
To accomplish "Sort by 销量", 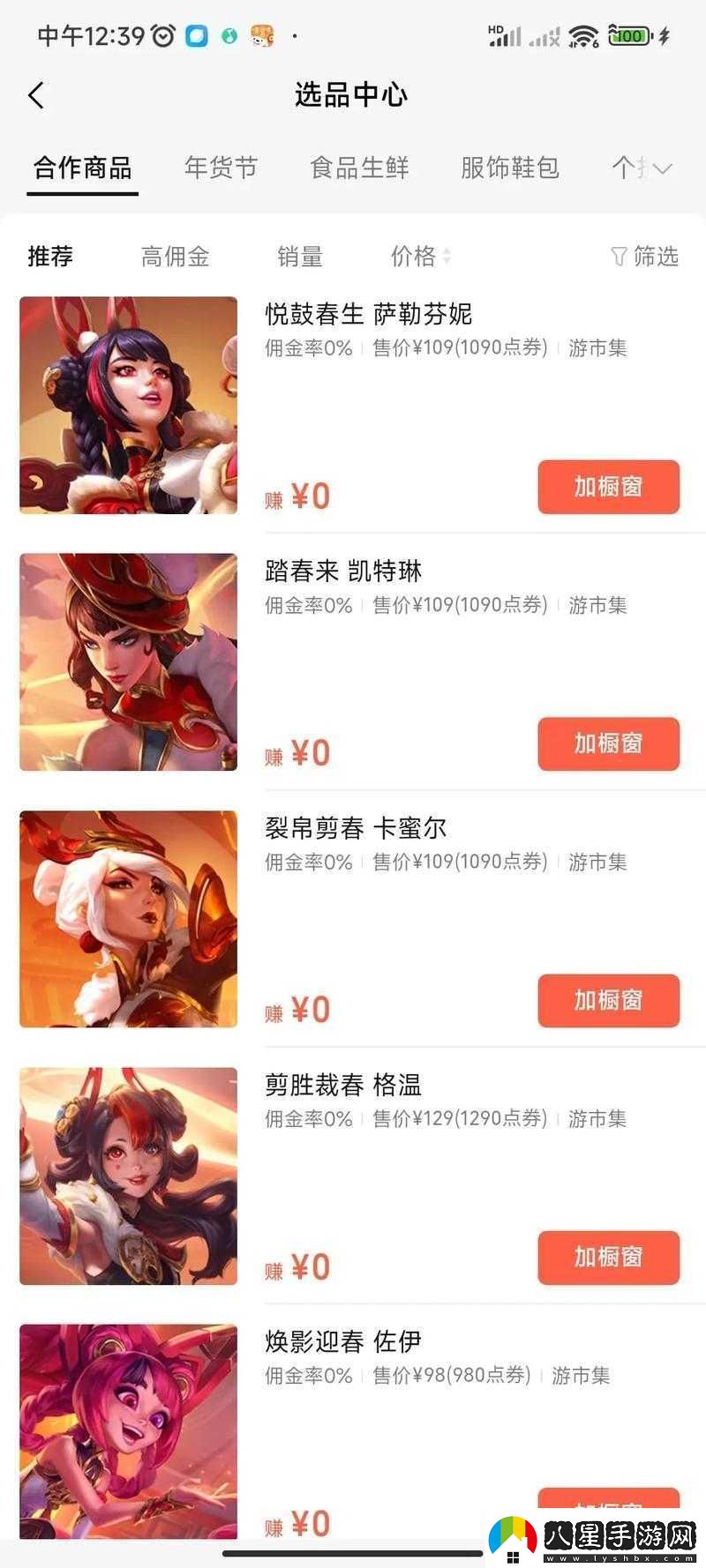I will click(x=299, y=257).
